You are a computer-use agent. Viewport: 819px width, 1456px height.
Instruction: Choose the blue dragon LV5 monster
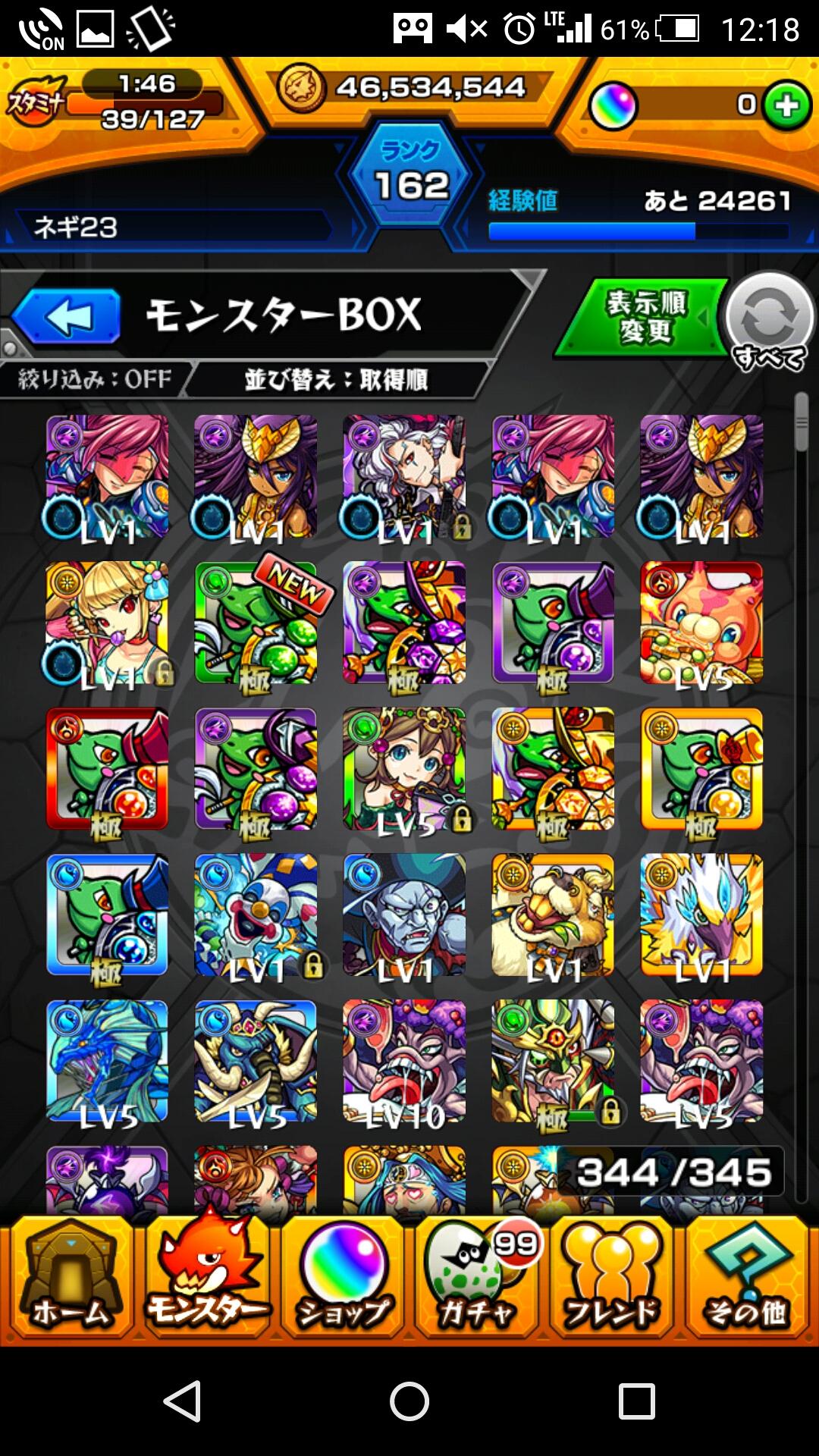[107, 1062]
